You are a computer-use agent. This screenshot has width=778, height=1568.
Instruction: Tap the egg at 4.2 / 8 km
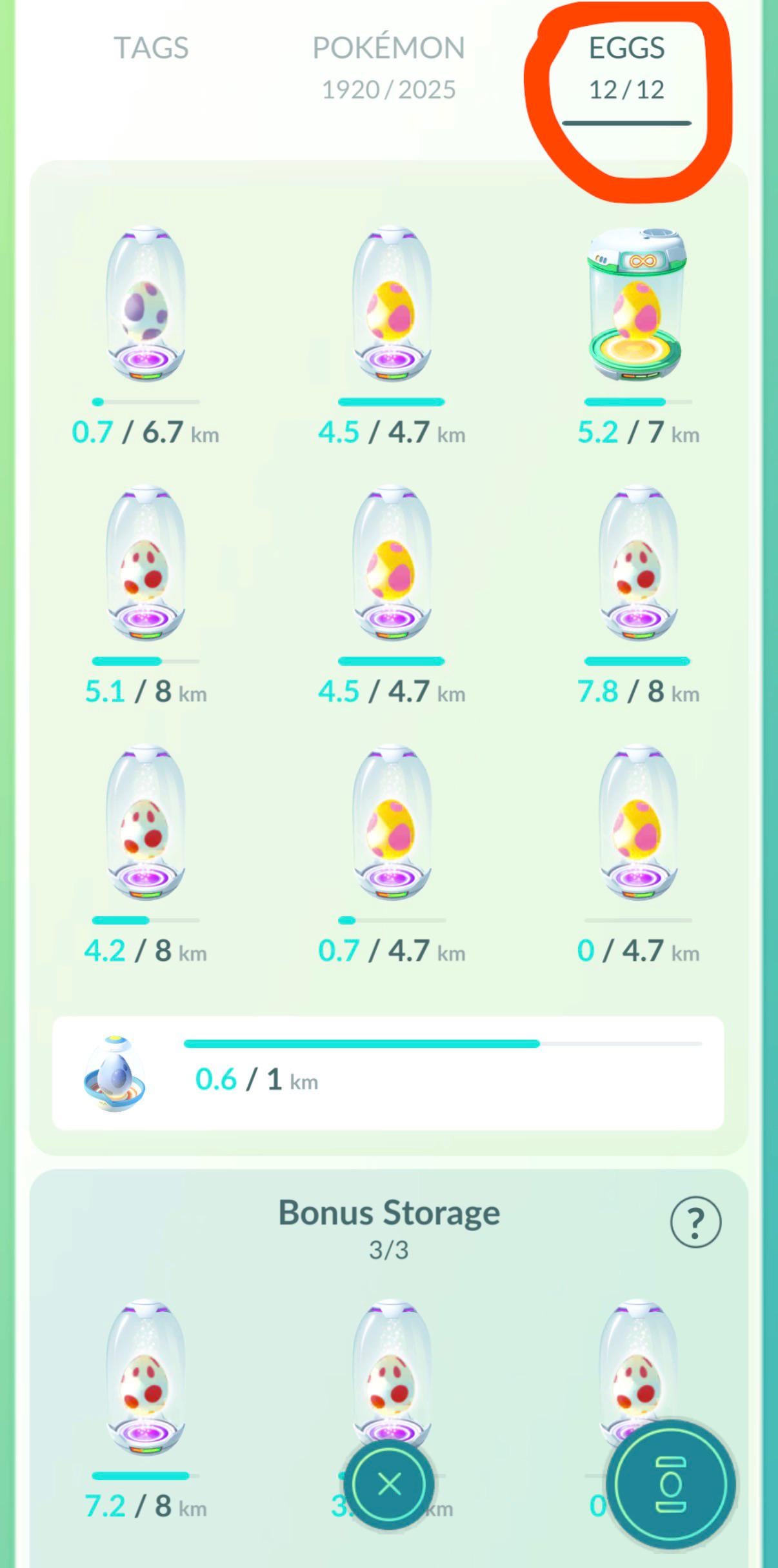[x=146, y=824]
